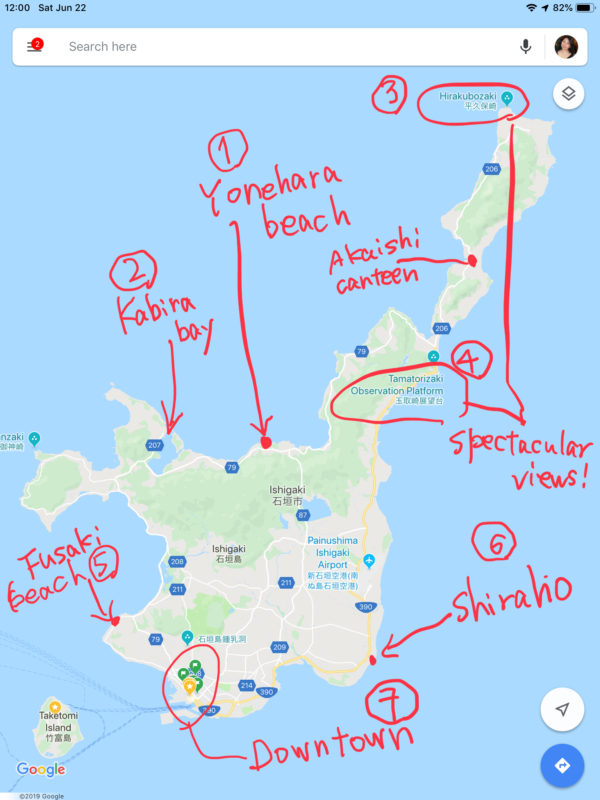Viewport: 600px width, 800px height.
Task: Center the map on my location
Action: pyautogui.click(x=562, y=709)
